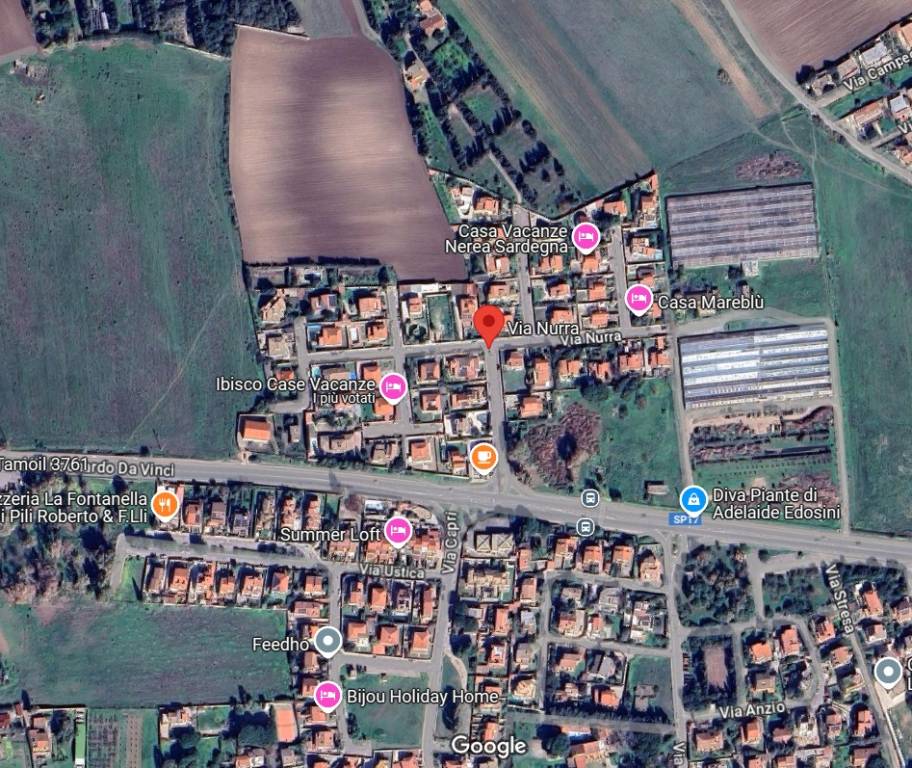912x768 pixels.
Task: Open Casa Vacanze Nerea Sardegna lodging marker
Action: 586,237
